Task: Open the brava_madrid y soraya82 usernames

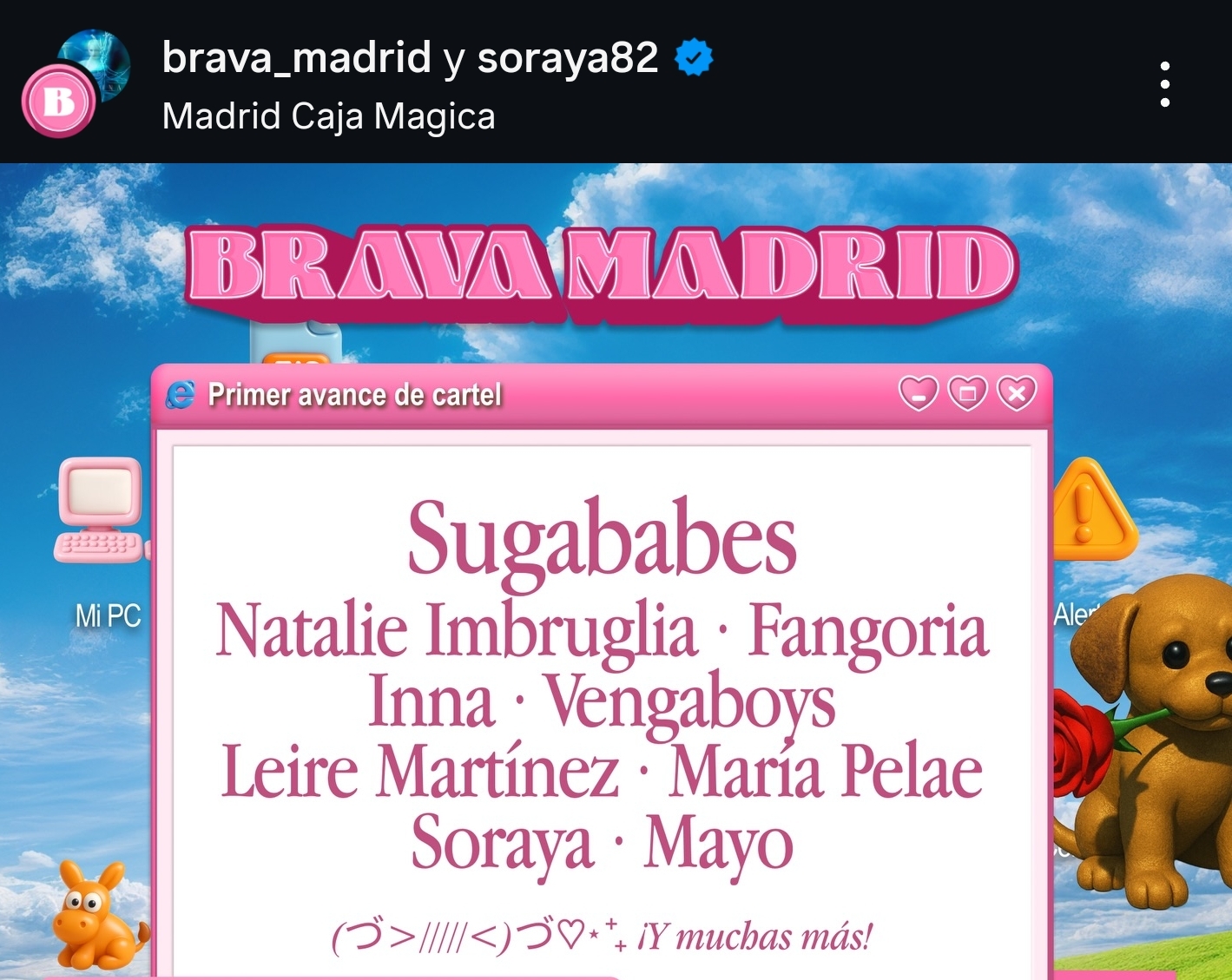Action: (410, 58)
